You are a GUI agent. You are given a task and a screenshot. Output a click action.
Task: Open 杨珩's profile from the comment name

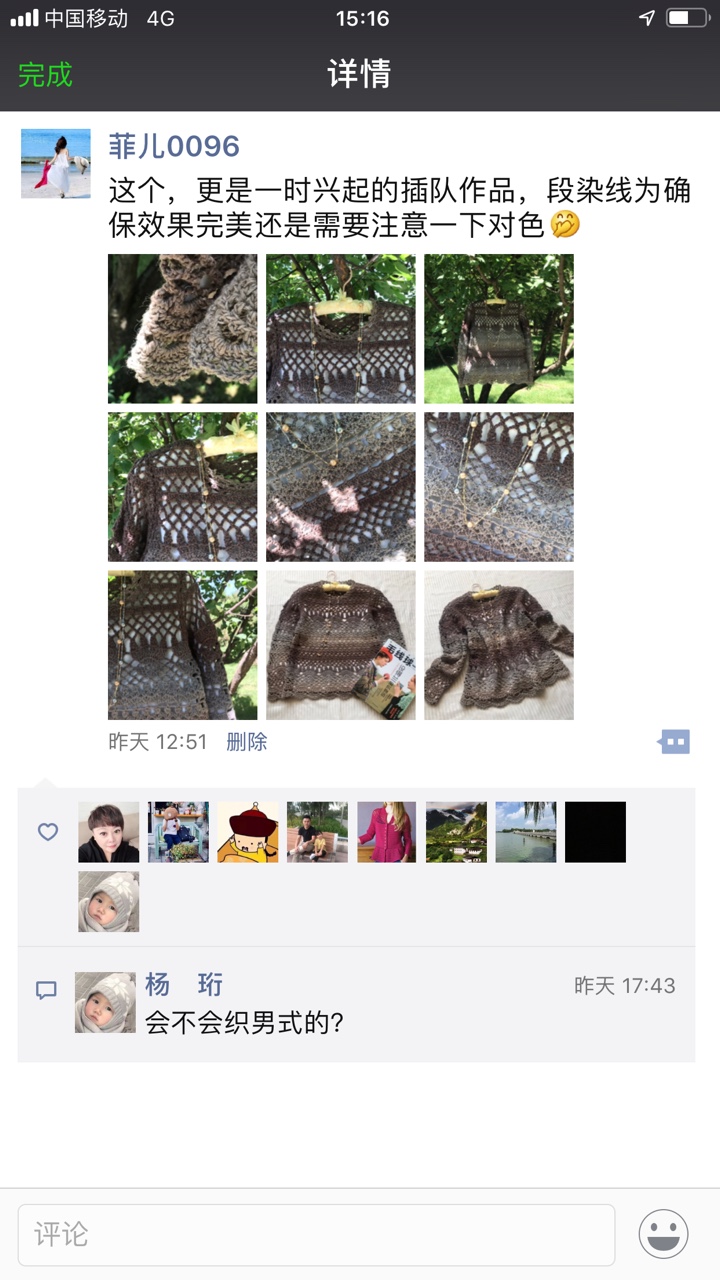184,985
